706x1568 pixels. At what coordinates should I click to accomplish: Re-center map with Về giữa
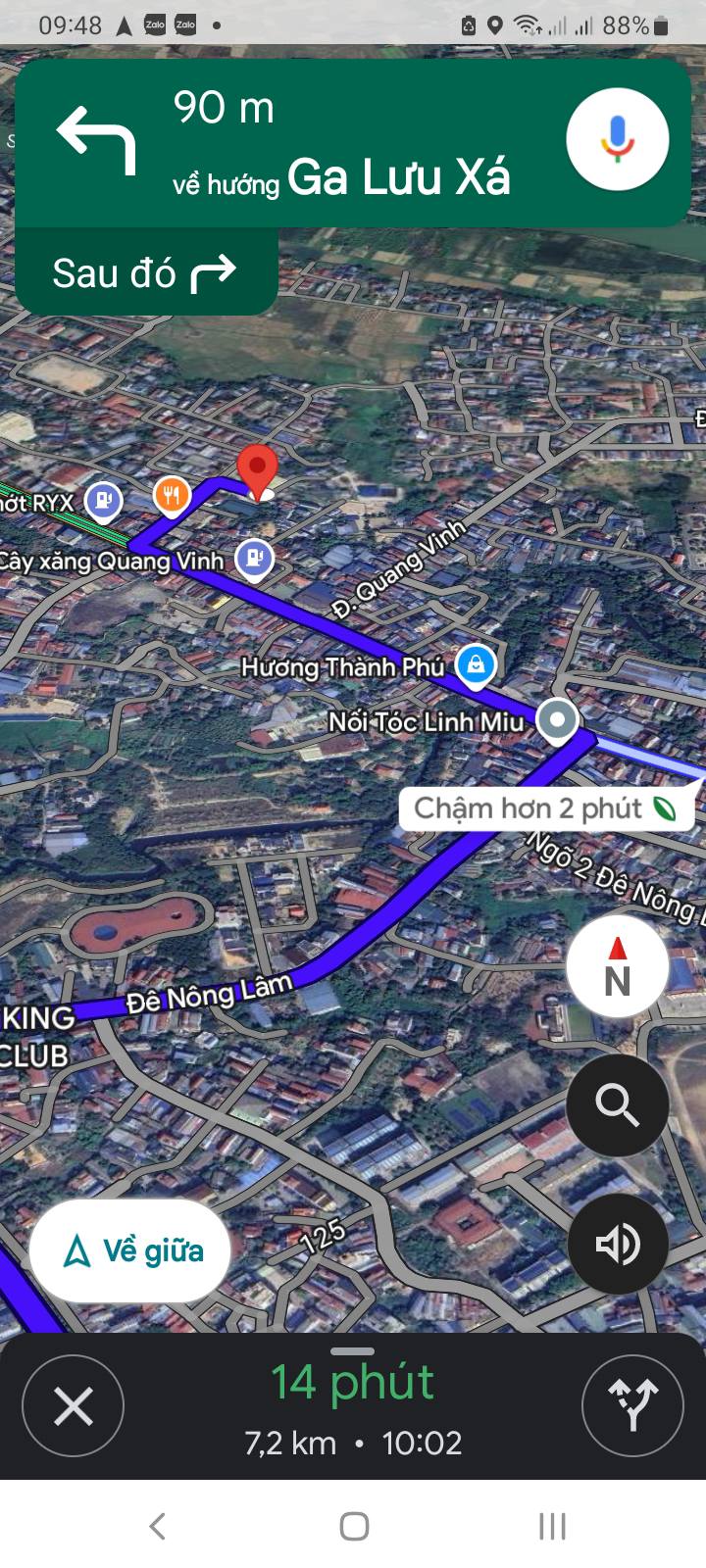coord(130,1251)
